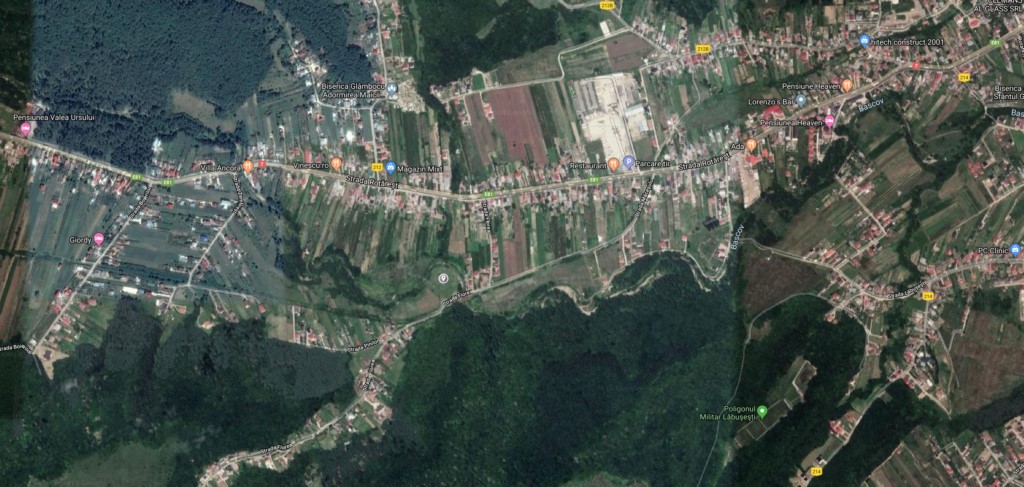Open the Ada restaurant pin
1024x487 pixels.
pyautogui.click(x=751, y=145)
